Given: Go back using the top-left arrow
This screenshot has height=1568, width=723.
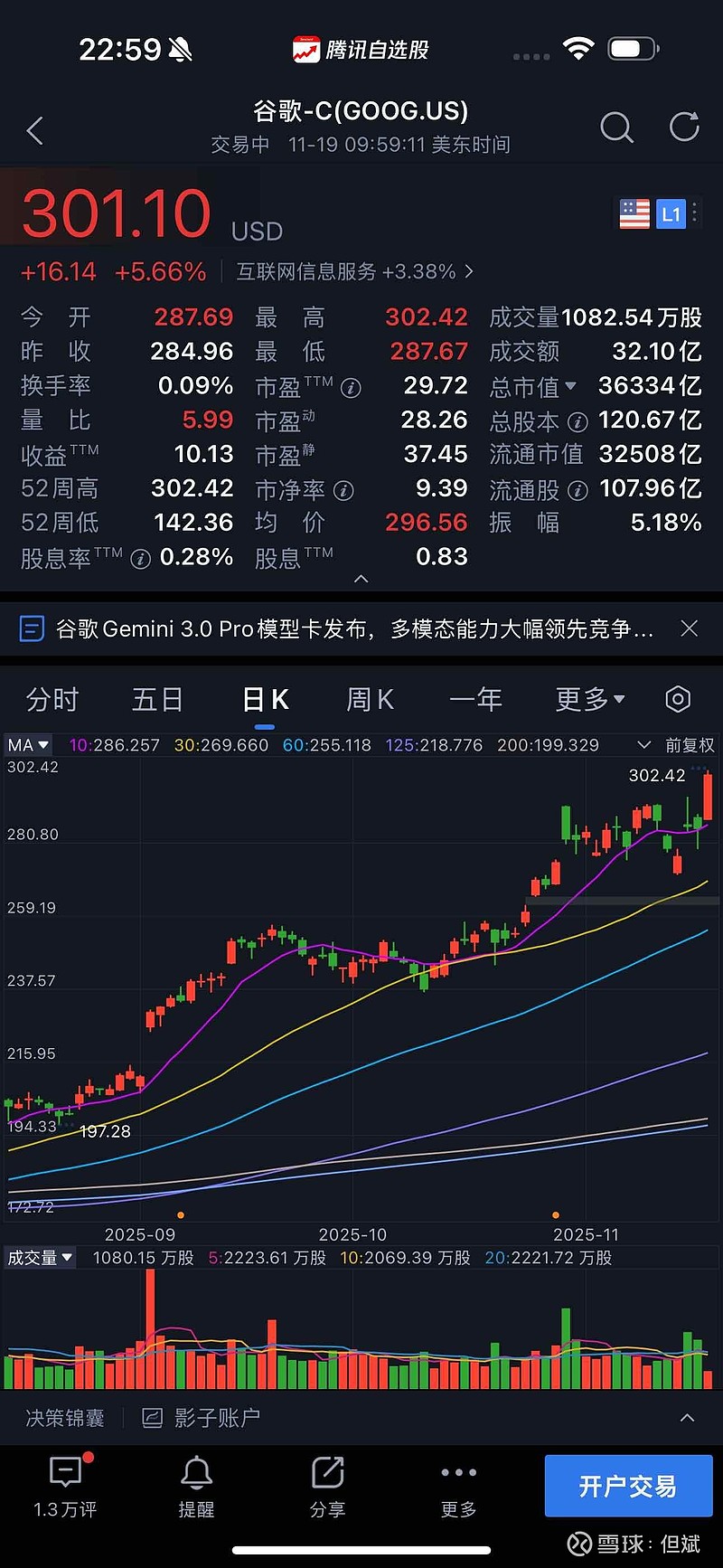Looking at the screenshot, I should (35, 131).
